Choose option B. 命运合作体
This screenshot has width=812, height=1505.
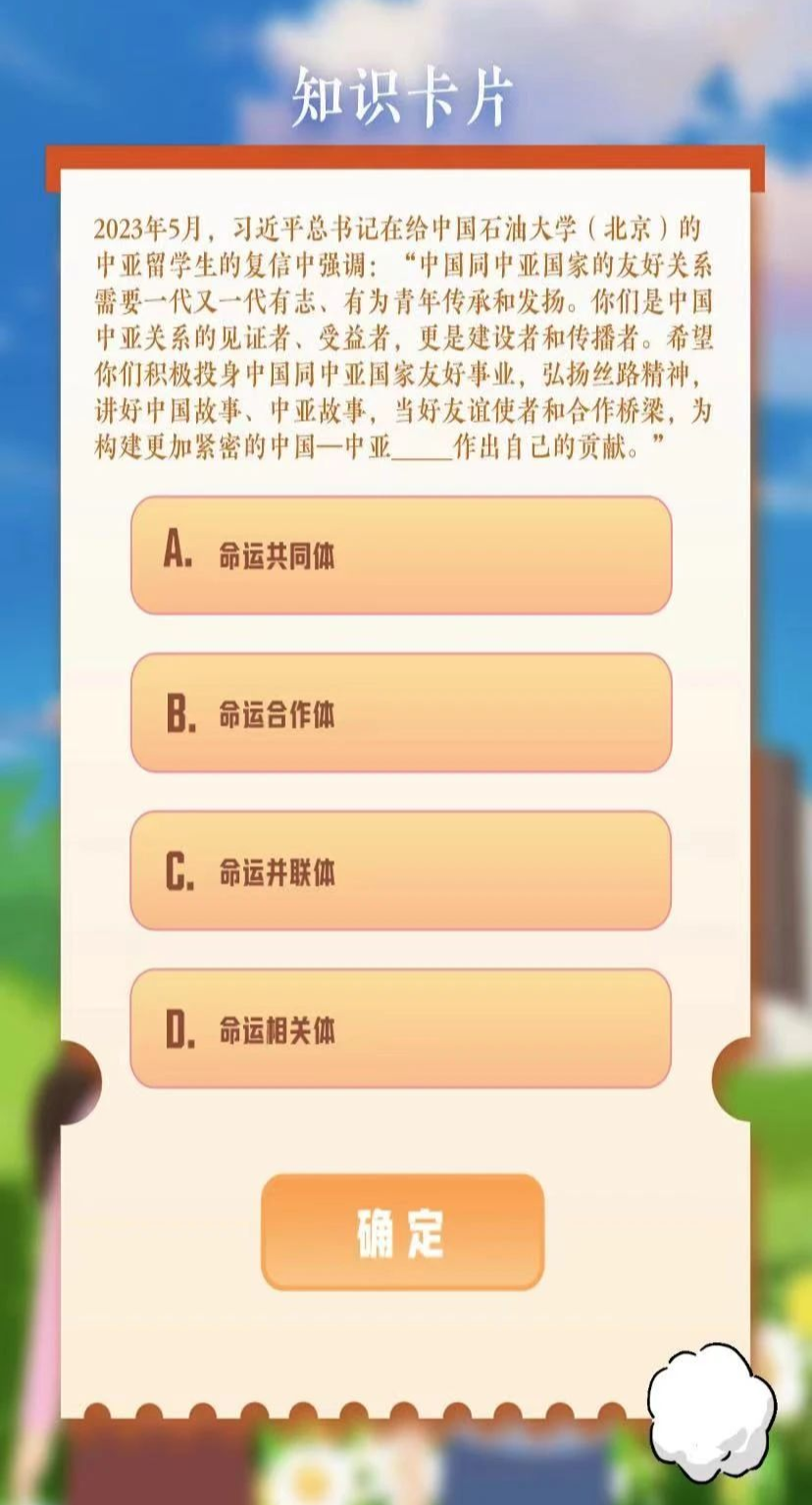click(400, 713)
